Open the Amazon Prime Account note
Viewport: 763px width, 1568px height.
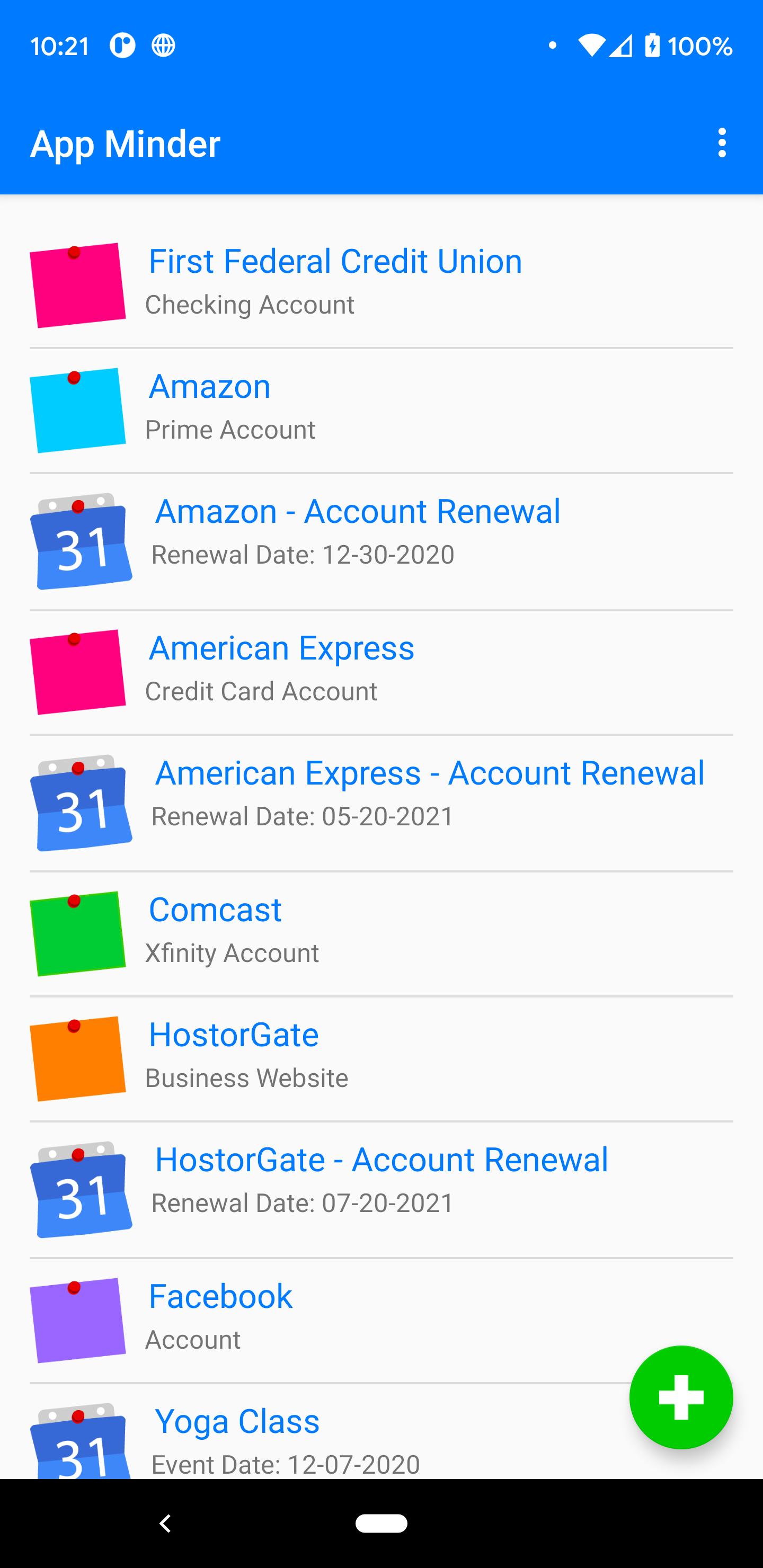pos(381,411)
